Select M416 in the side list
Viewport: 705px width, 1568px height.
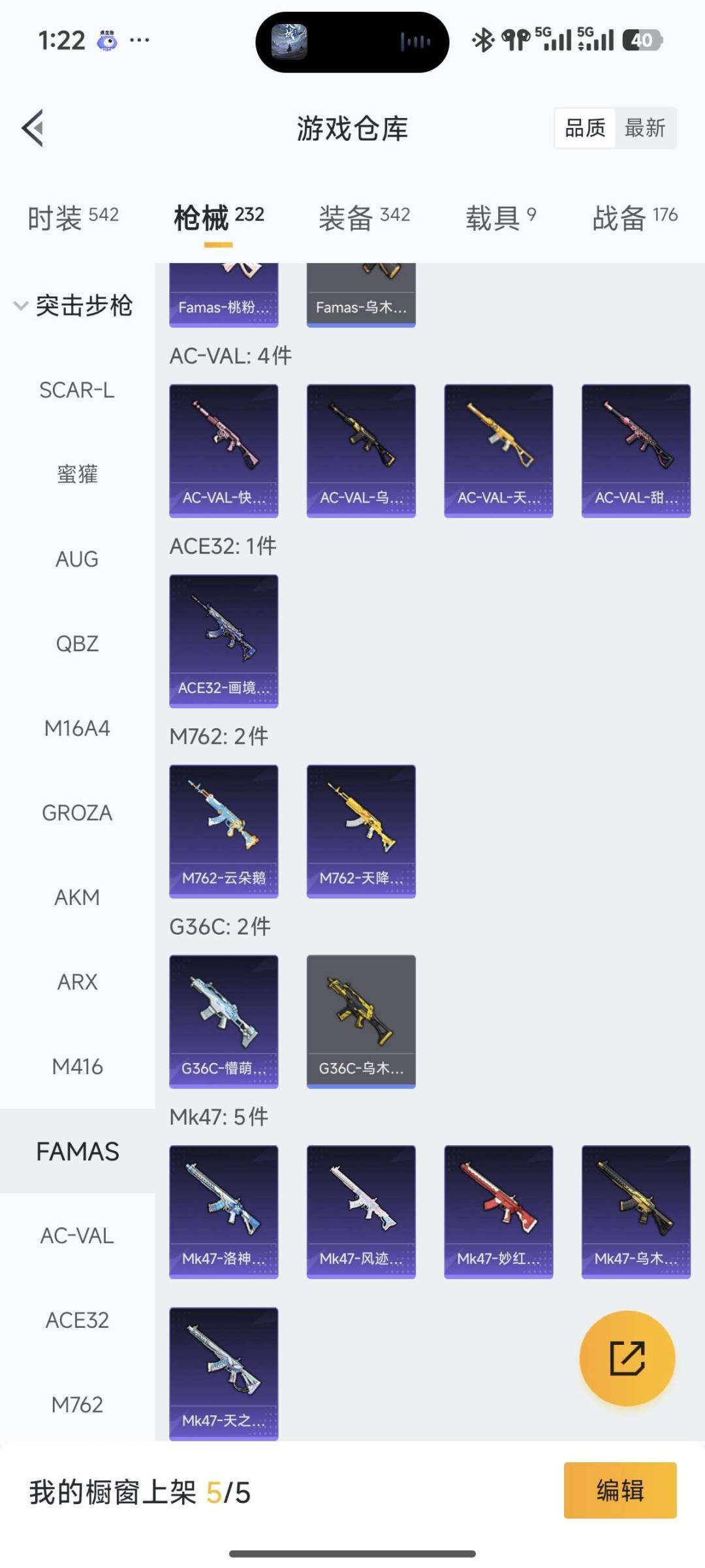click(x=77, y=1067)
